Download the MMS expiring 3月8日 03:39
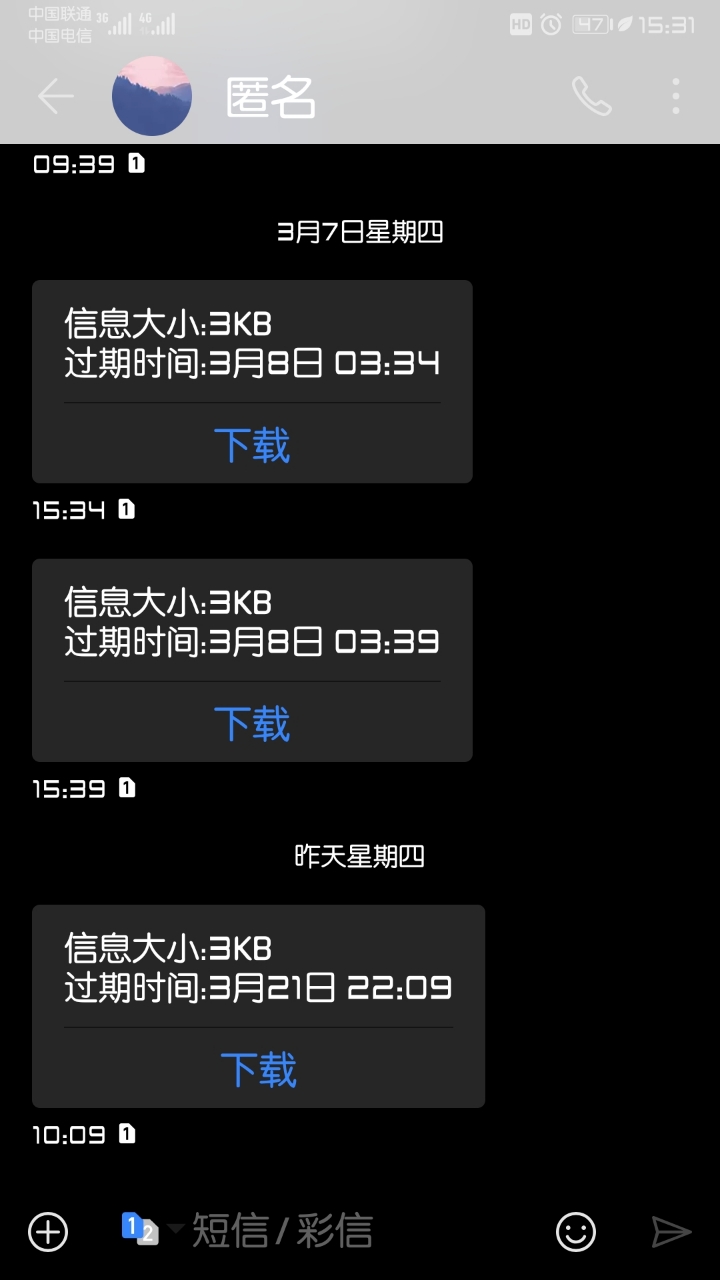 click(x=252, y=723)
